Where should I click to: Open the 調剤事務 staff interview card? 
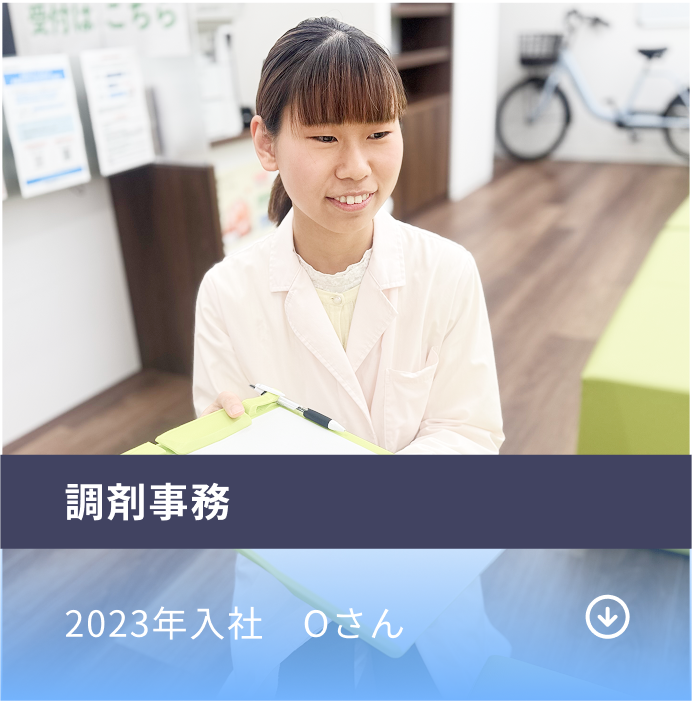click(x=148, y=502)
